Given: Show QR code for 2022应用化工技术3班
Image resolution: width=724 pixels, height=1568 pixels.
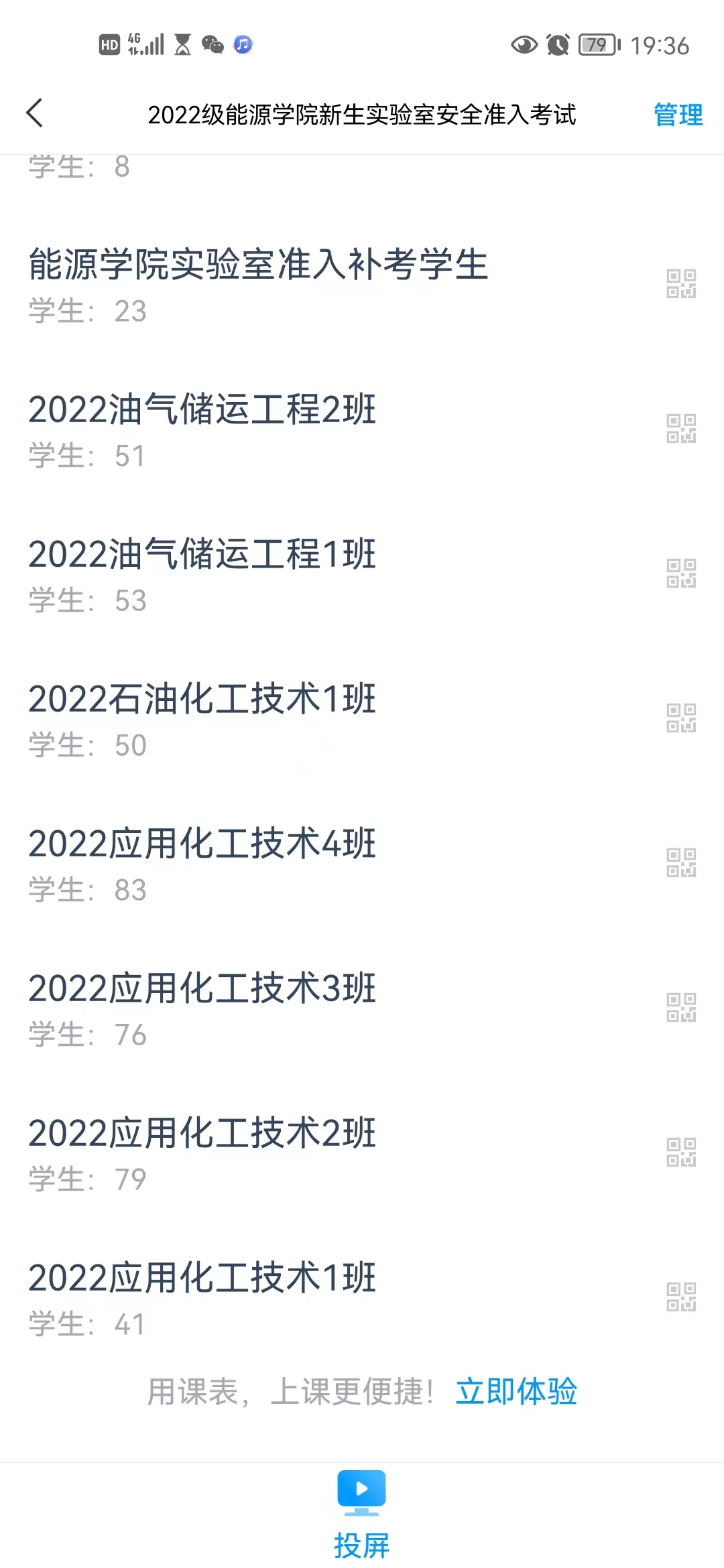Looking at the screenshot, I should [x=680, y=1008].
